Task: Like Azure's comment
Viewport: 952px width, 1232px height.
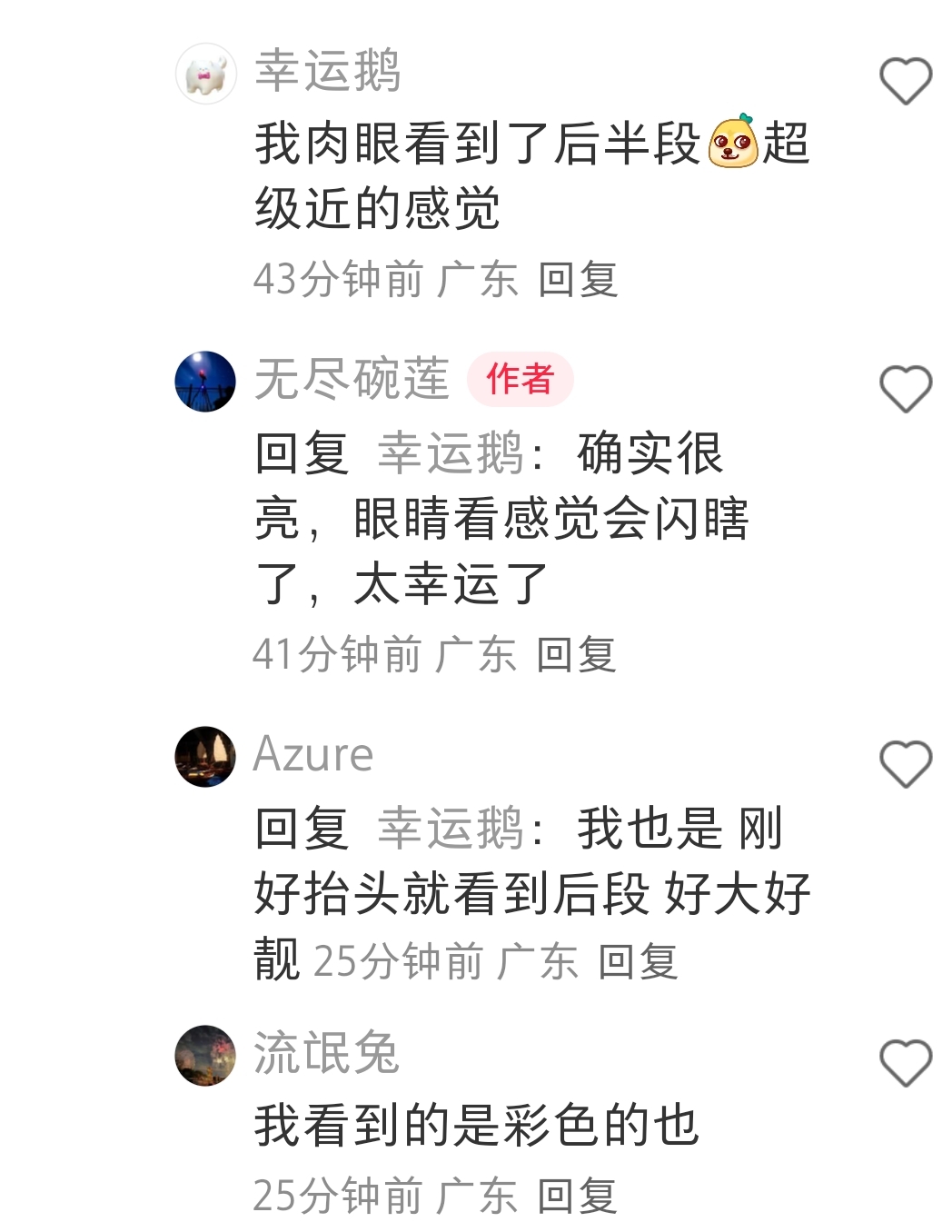Action: point(906,764)
